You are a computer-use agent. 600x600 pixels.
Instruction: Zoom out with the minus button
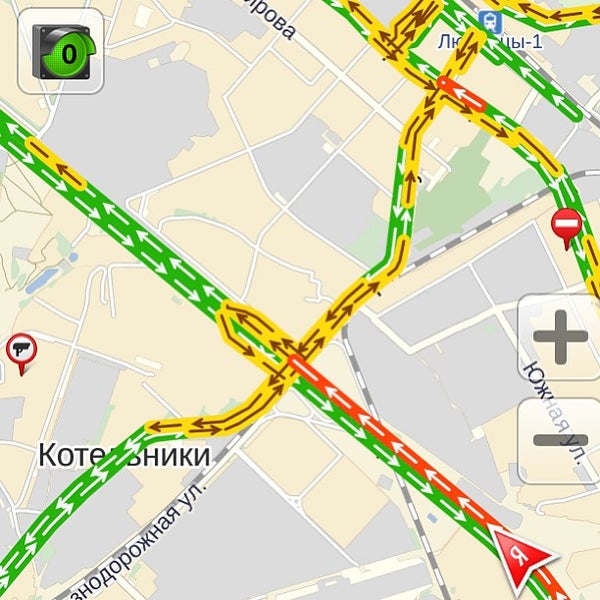coord(560,441)
